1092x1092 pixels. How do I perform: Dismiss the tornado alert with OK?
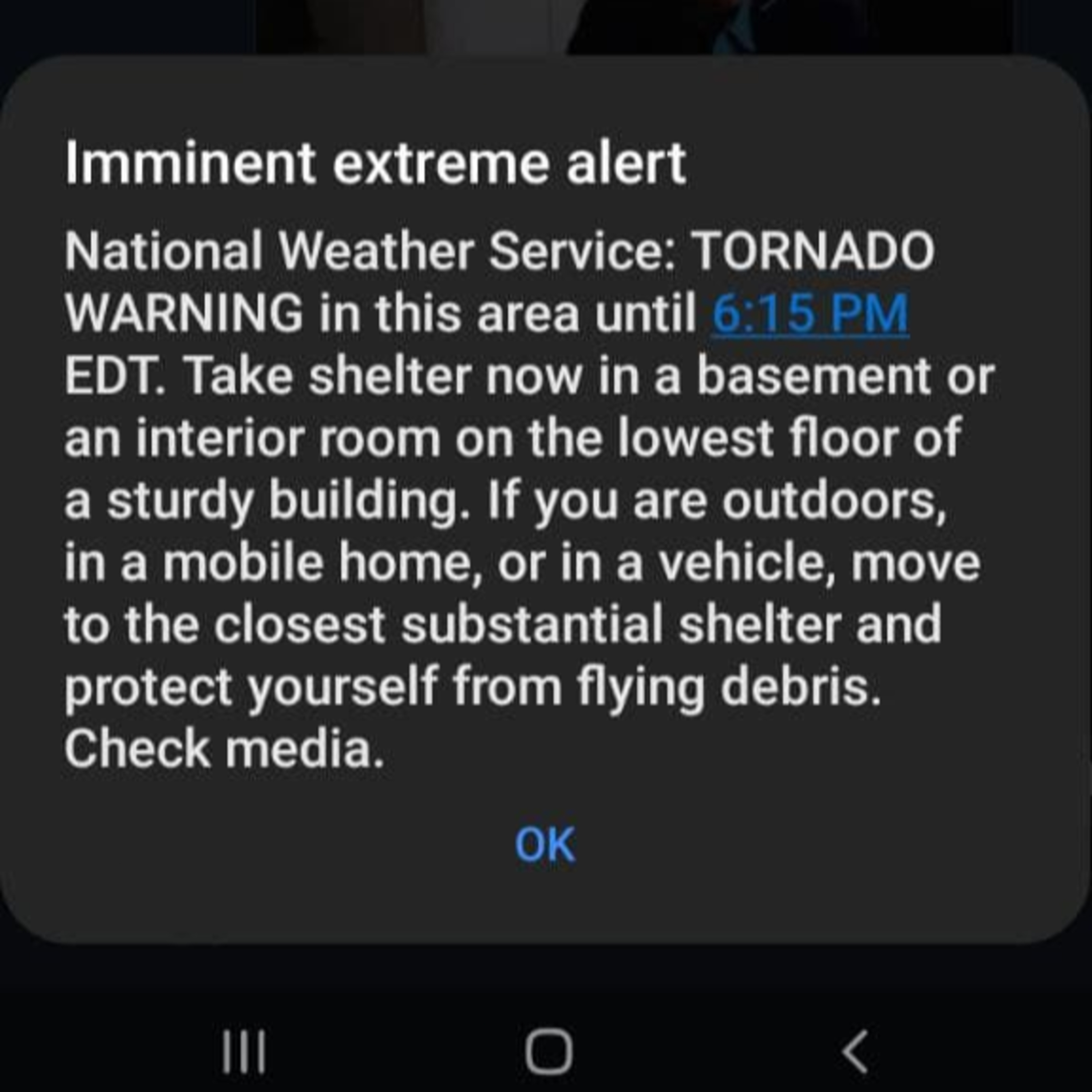click(x=545, y=845)
